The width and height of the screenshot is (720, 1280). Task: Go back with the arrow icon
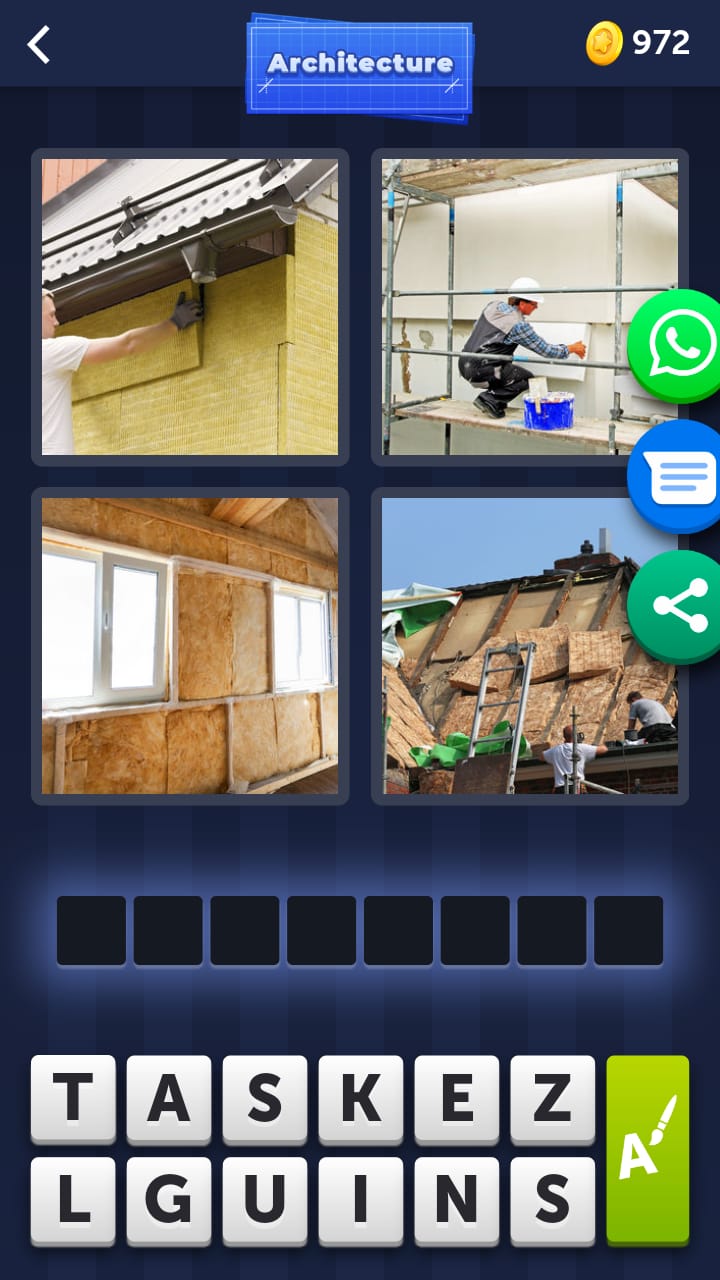tap(39, 45)
